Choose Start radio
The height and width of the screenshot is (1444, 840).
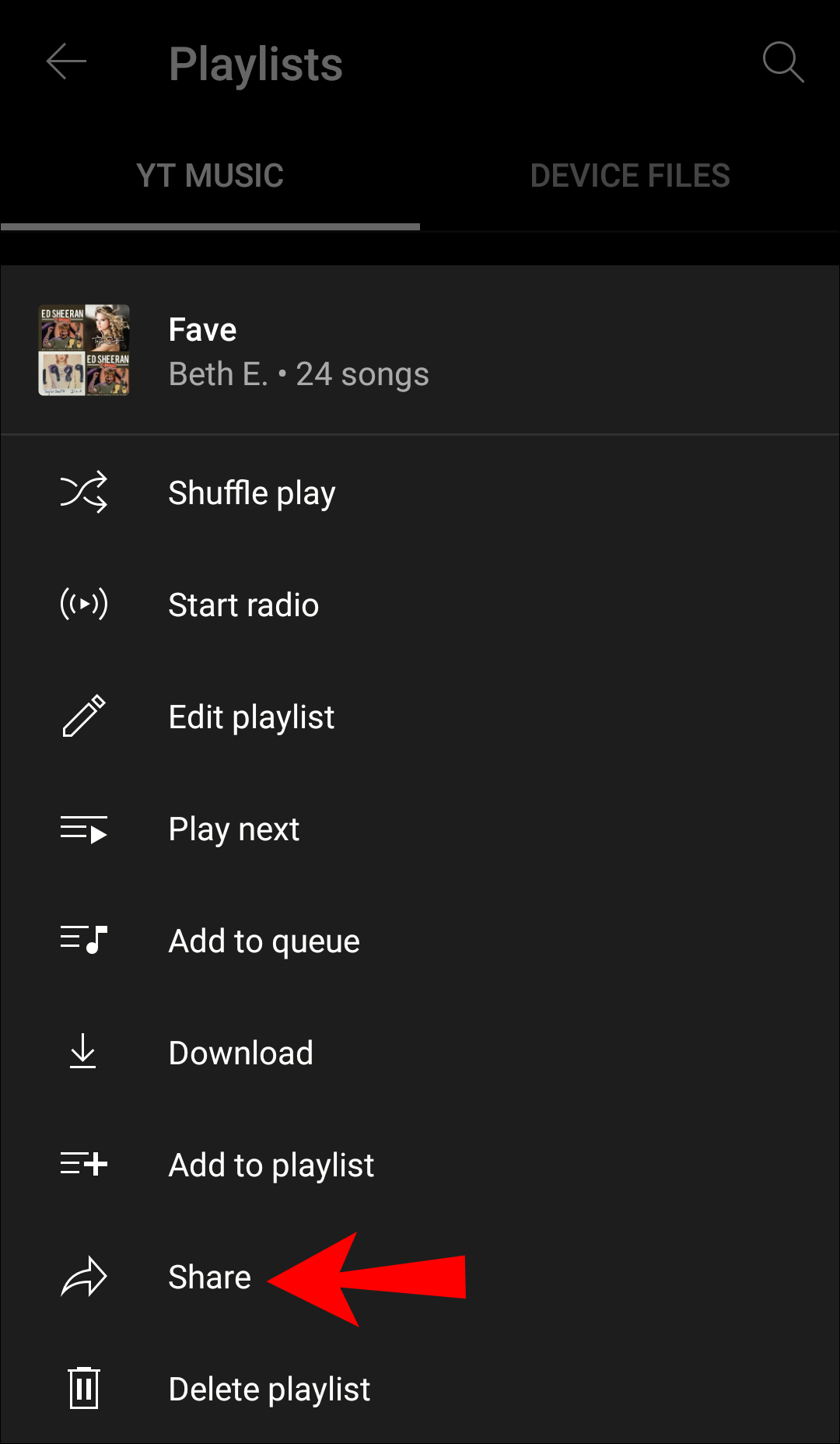(243, 605)
